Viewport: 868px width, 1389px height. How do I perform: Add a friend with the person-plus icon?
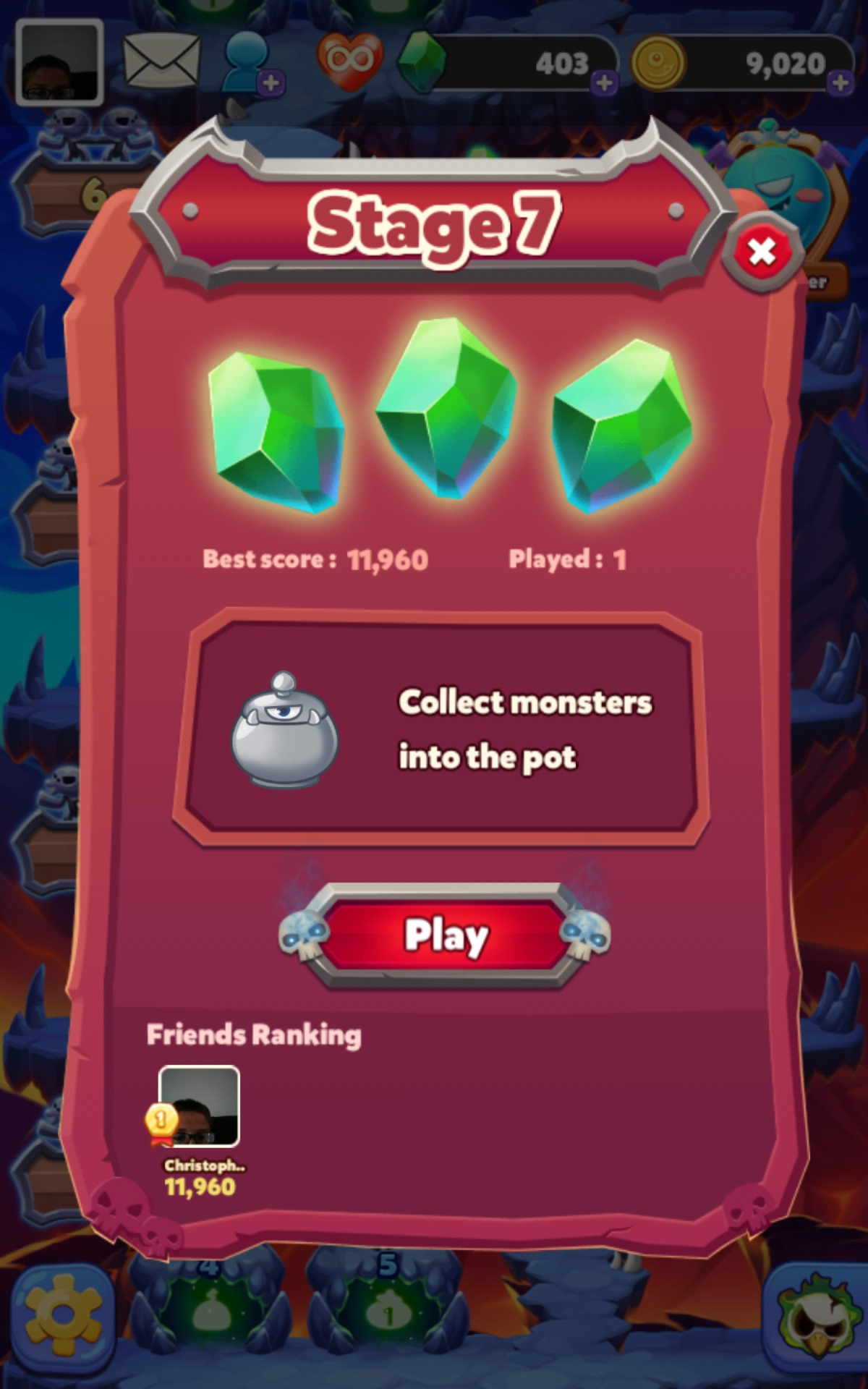click(x=252, y=62)
